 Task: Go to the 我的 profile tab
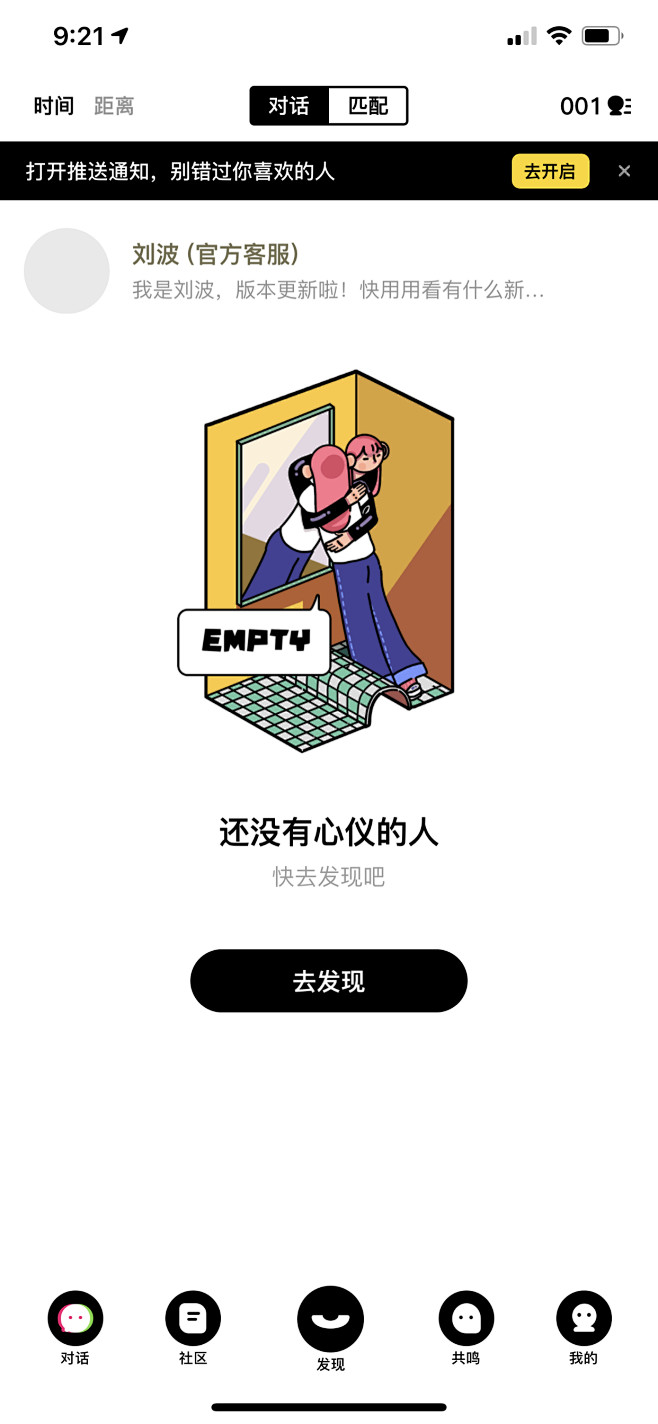(583, 1327)
